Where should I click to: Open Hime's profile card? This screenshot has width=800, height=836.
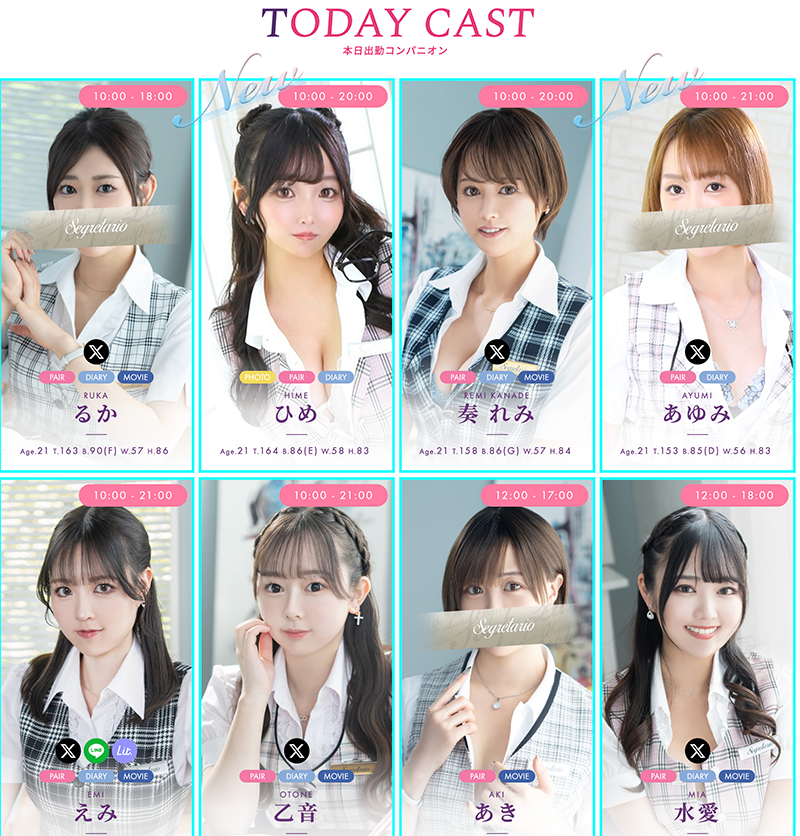click(296, 250)
